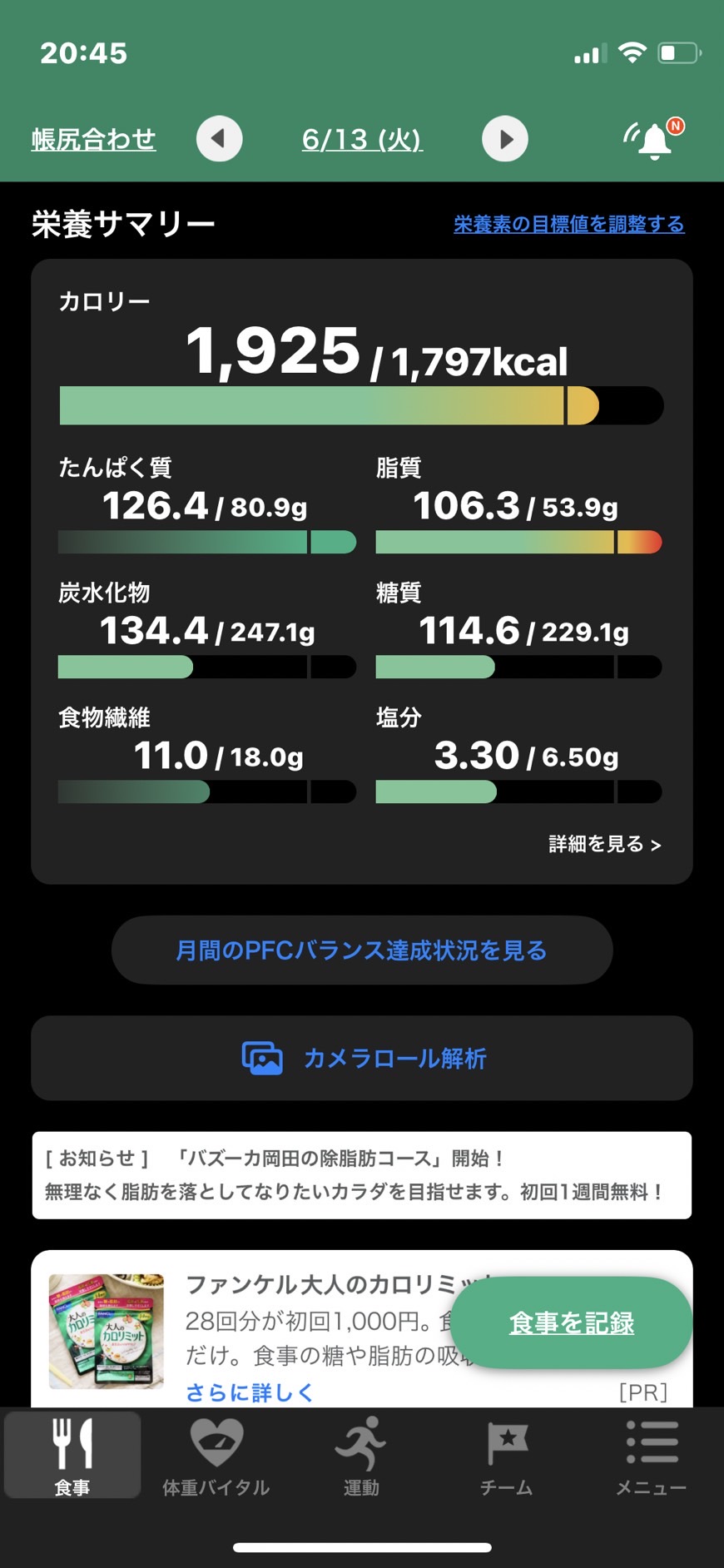The height and width of the screenshot is (1568, 724).
Task: Tap 詳細を見る to view details
Action: (605, 844)
